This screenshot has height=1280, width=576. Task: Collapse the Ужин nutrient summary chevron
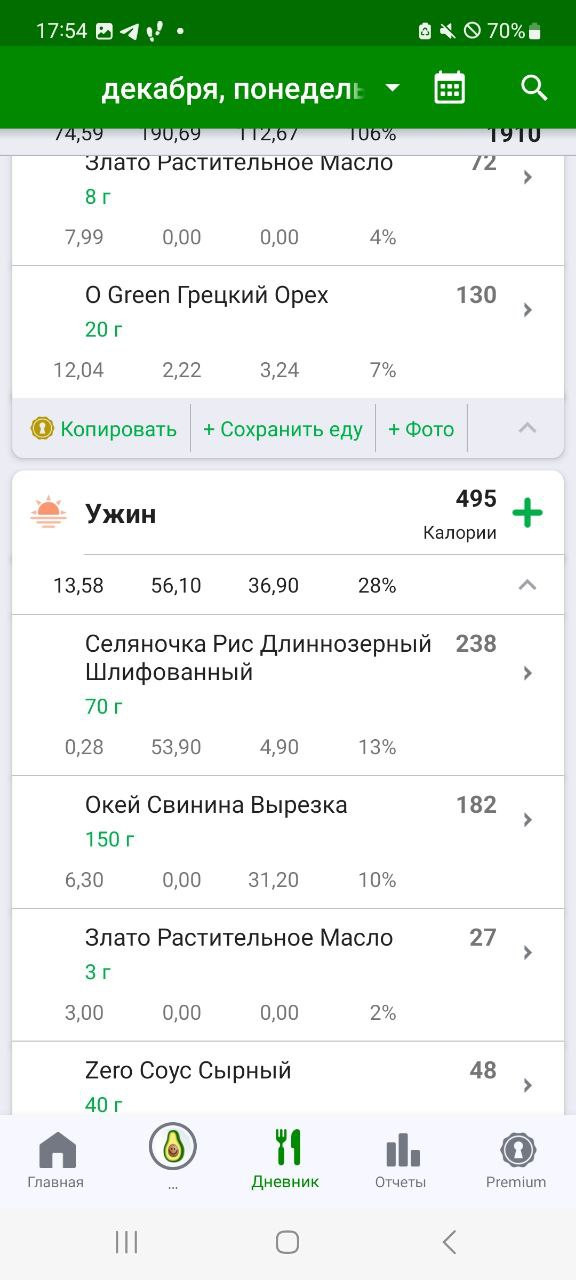pos(528,585)
